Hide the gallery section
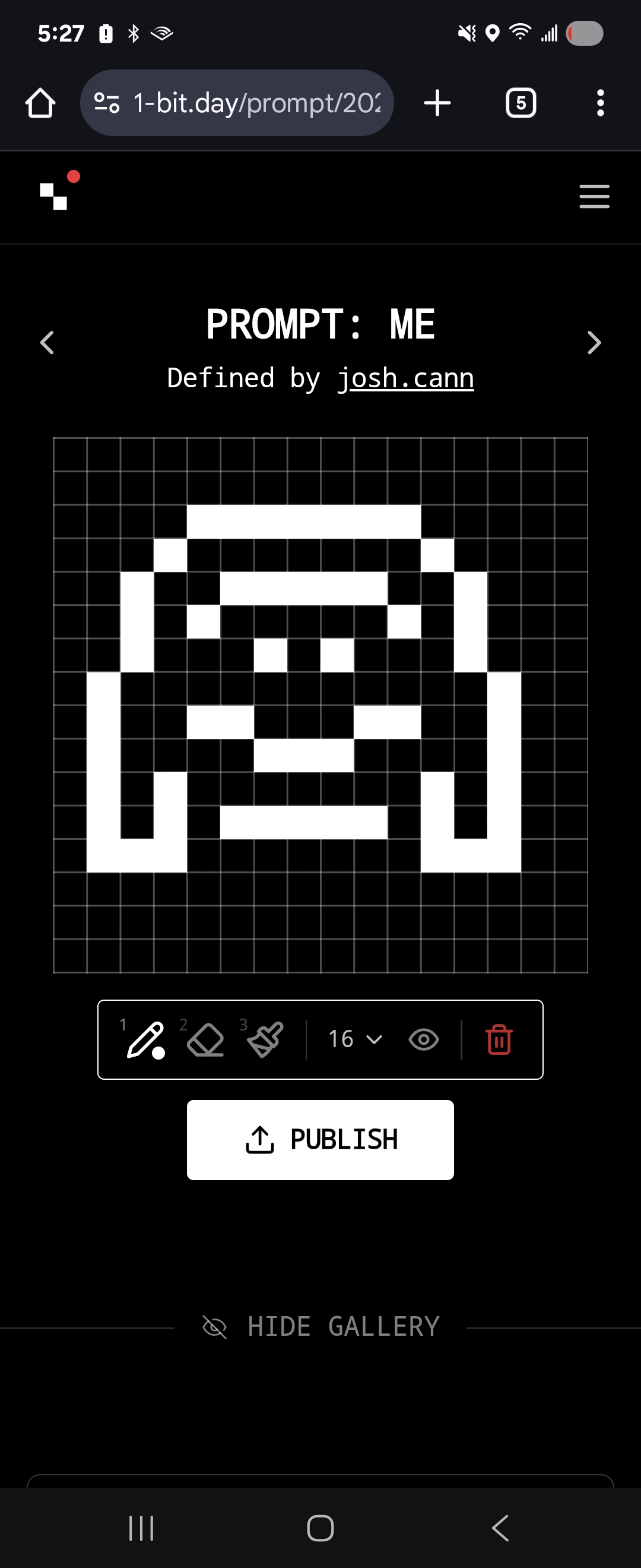 [320, 1327]
